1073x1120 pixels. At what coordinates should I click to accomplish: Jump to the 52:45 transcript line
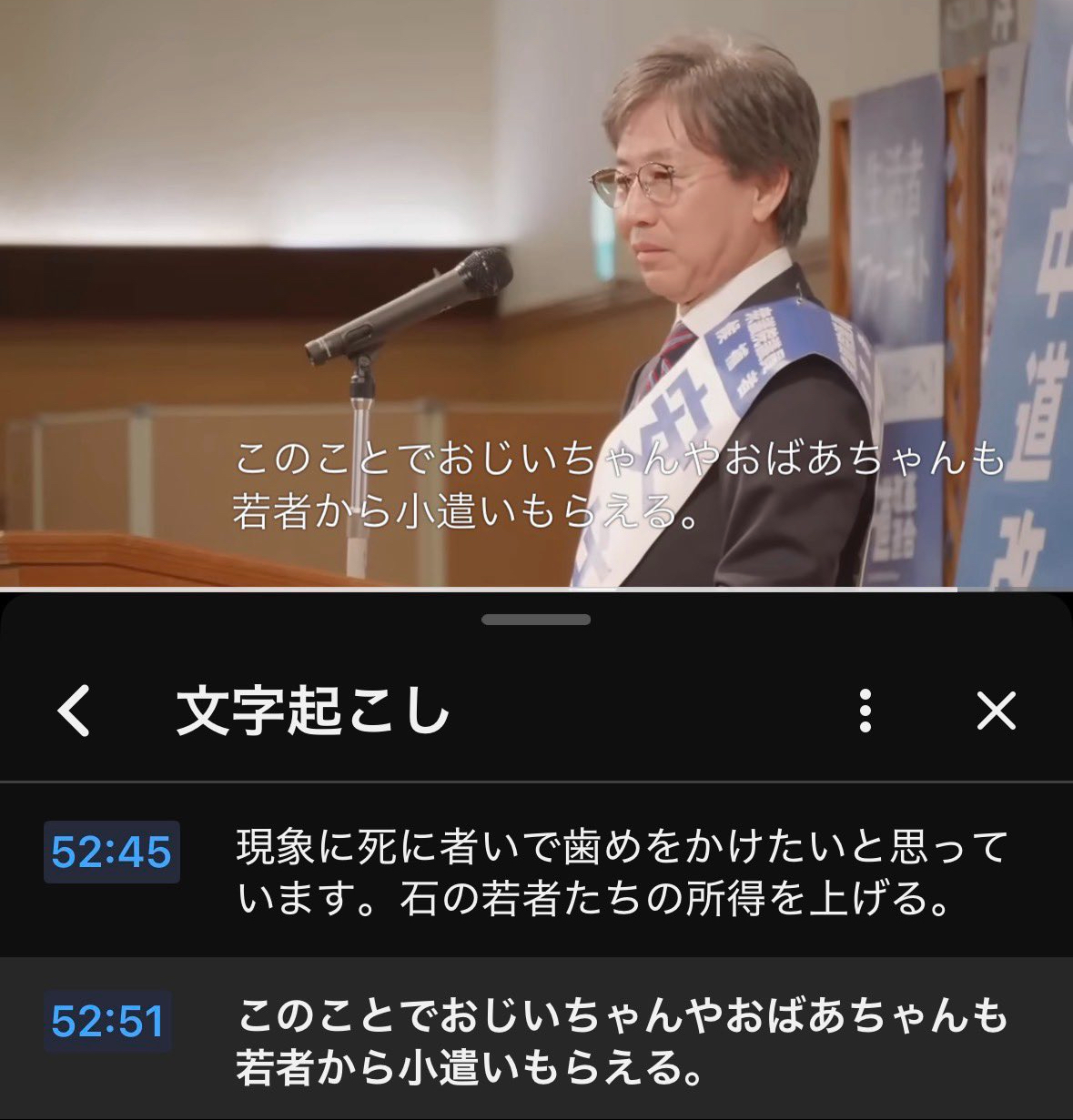pos(112,853)
